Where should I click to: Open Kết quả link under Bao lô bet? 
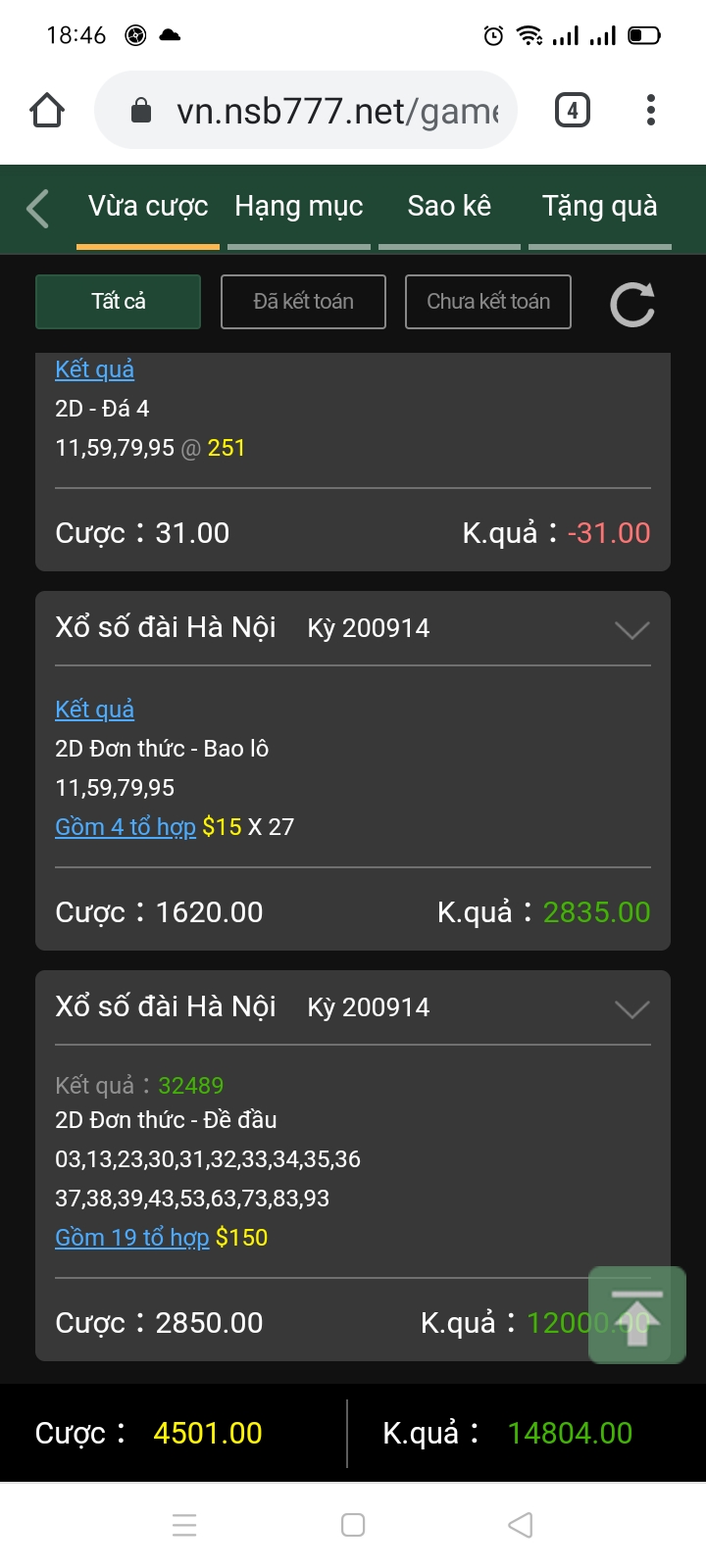coord(94,709)
